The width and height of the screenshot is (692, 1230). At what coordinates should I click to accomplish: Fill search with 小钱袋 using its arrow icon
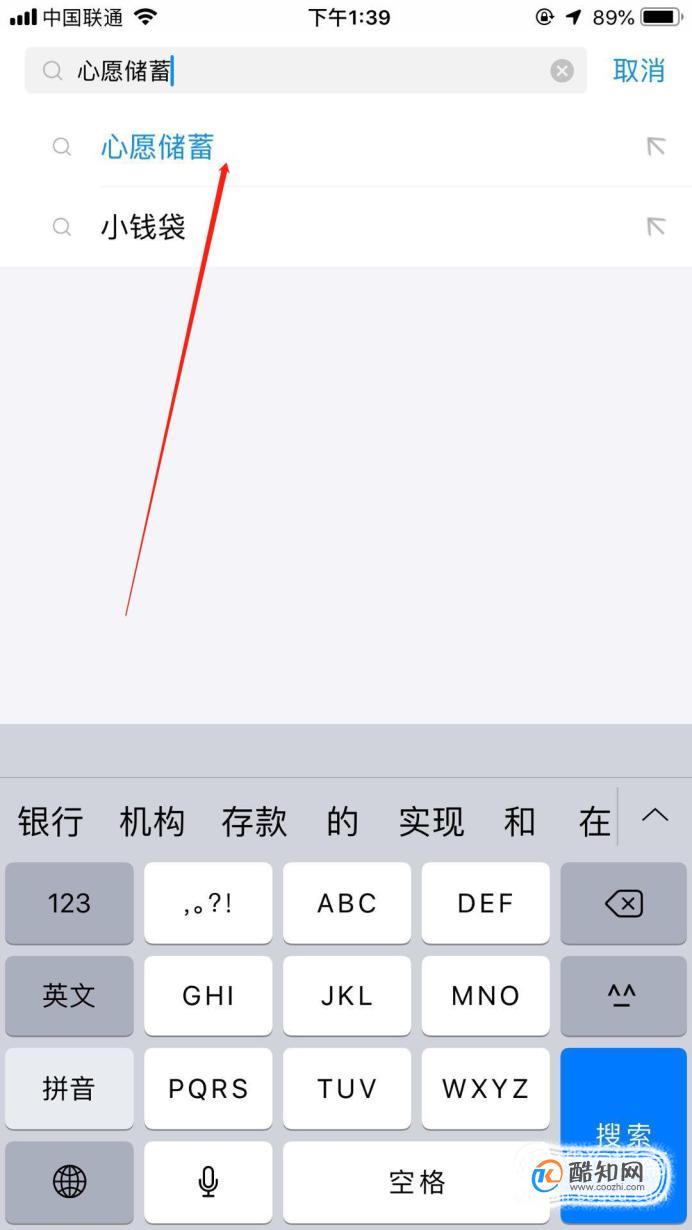(655, 227)
